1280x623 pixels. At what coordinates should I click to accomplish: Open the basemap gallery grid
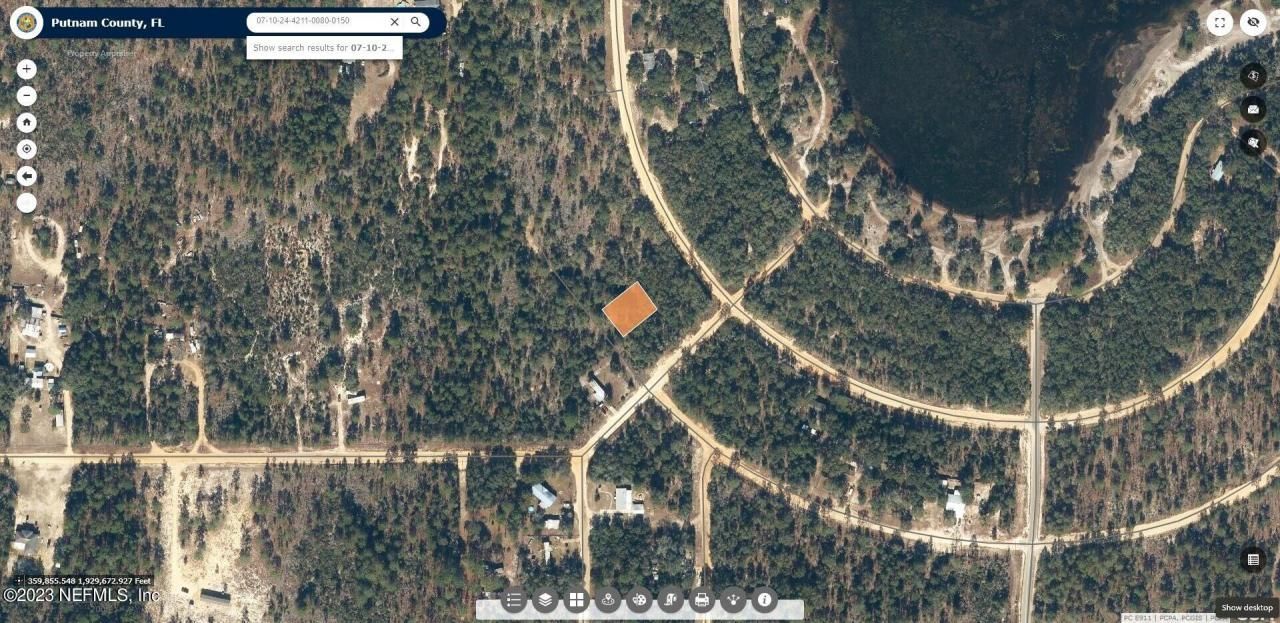576,600
